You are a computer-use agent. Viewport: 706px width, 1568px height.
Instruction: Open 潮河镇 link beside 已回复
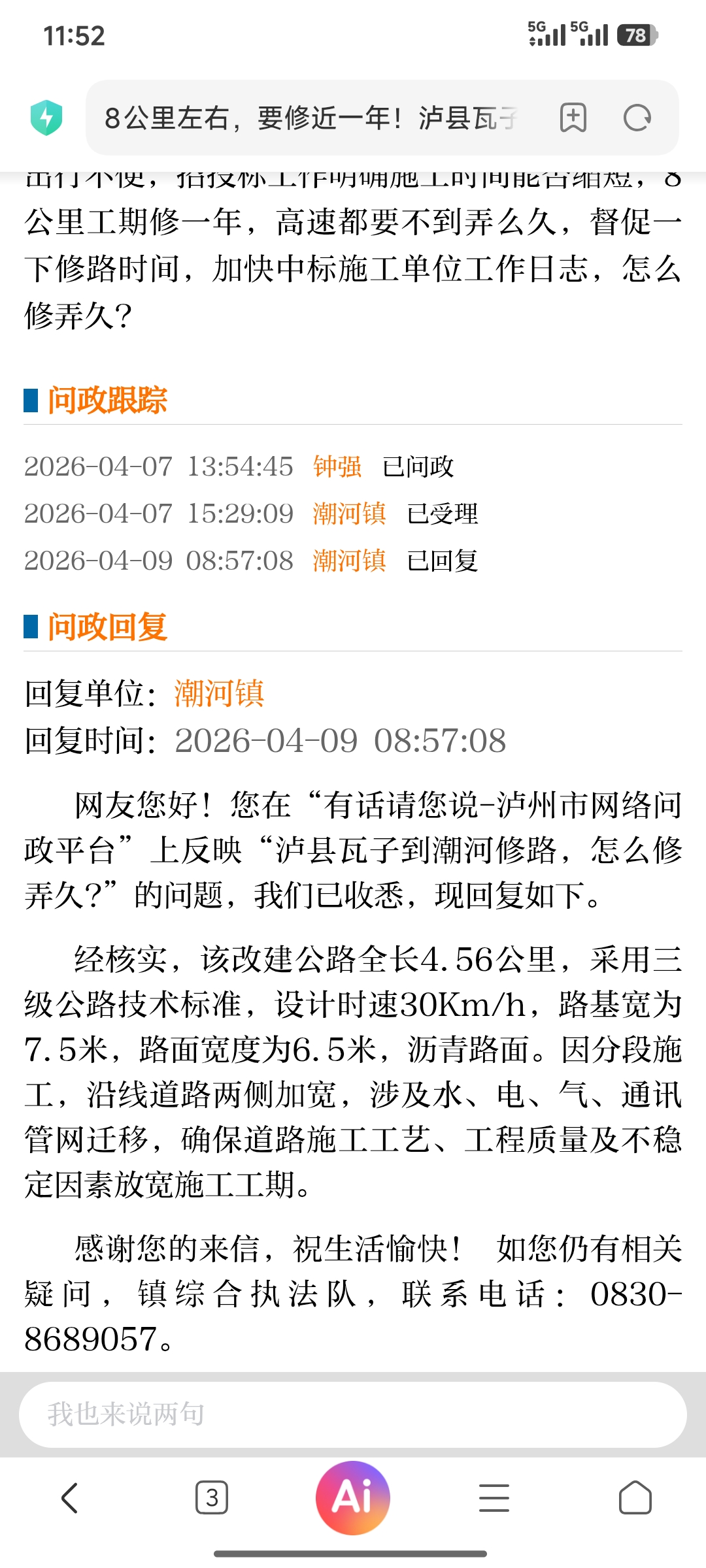tap(349, 561)
